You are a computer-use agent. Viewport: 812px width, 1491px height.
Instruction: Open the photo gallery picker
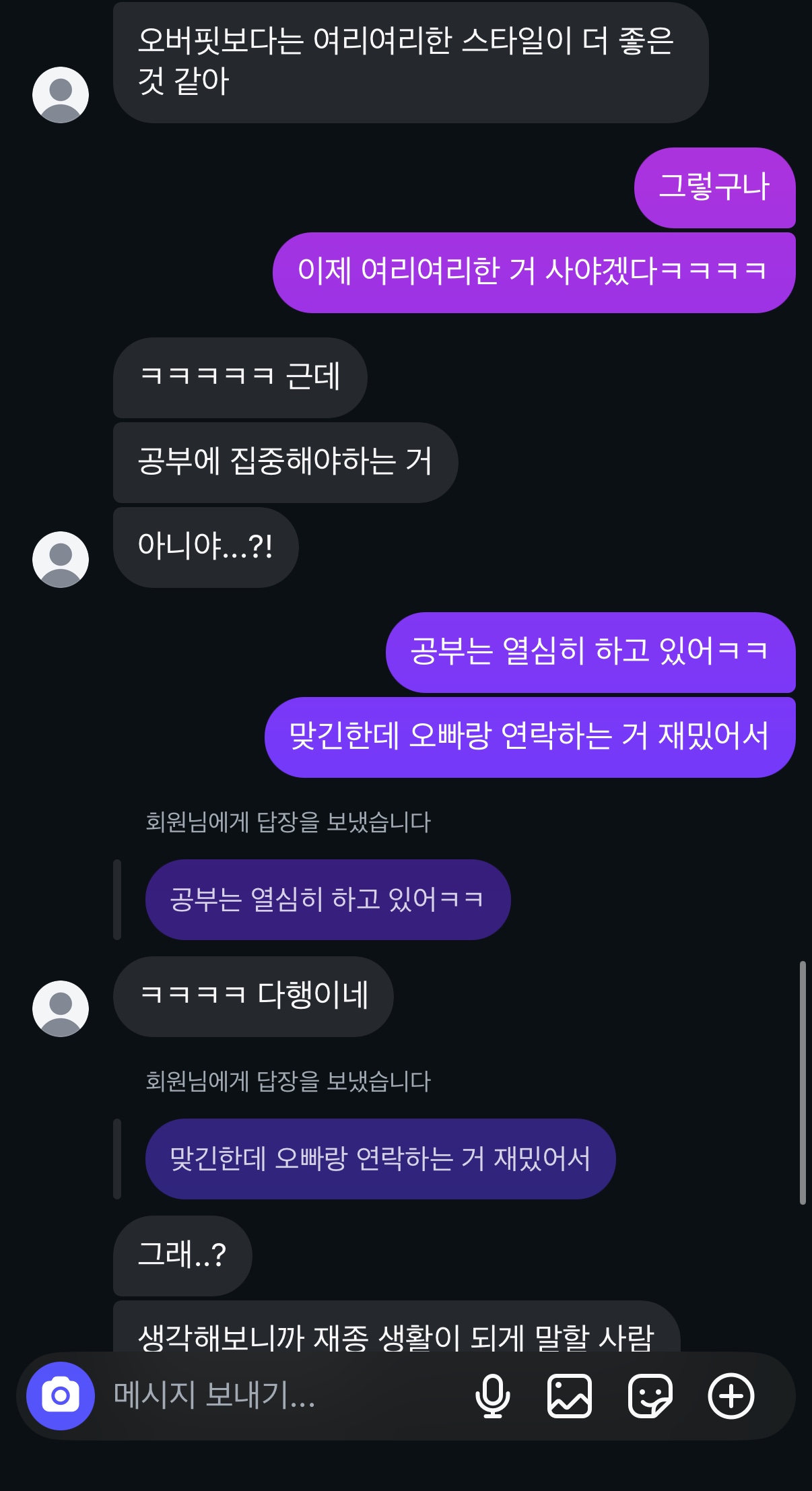[x=570, y=1395]
